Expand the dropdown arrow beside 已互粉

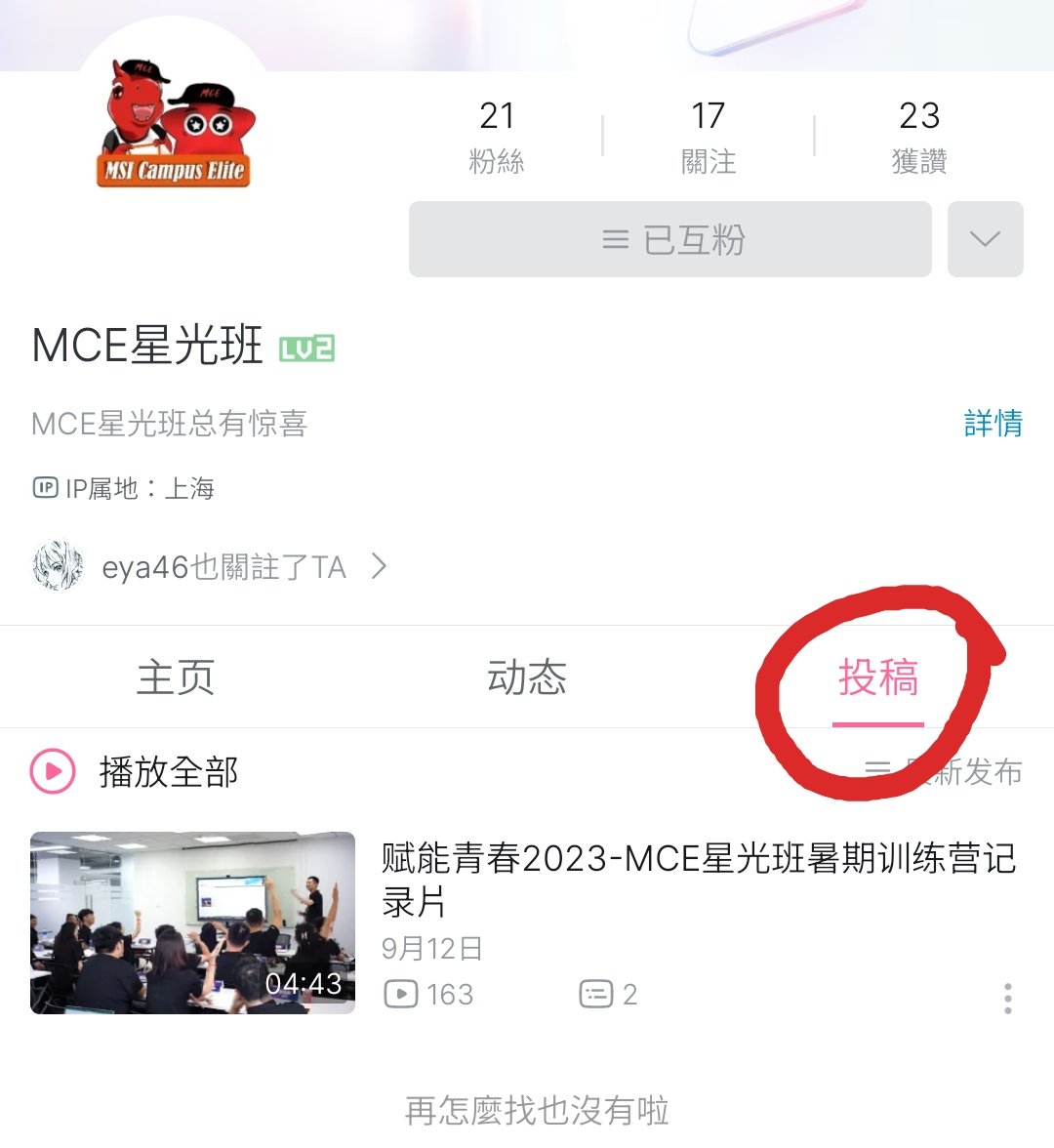(x=985, y=239)
